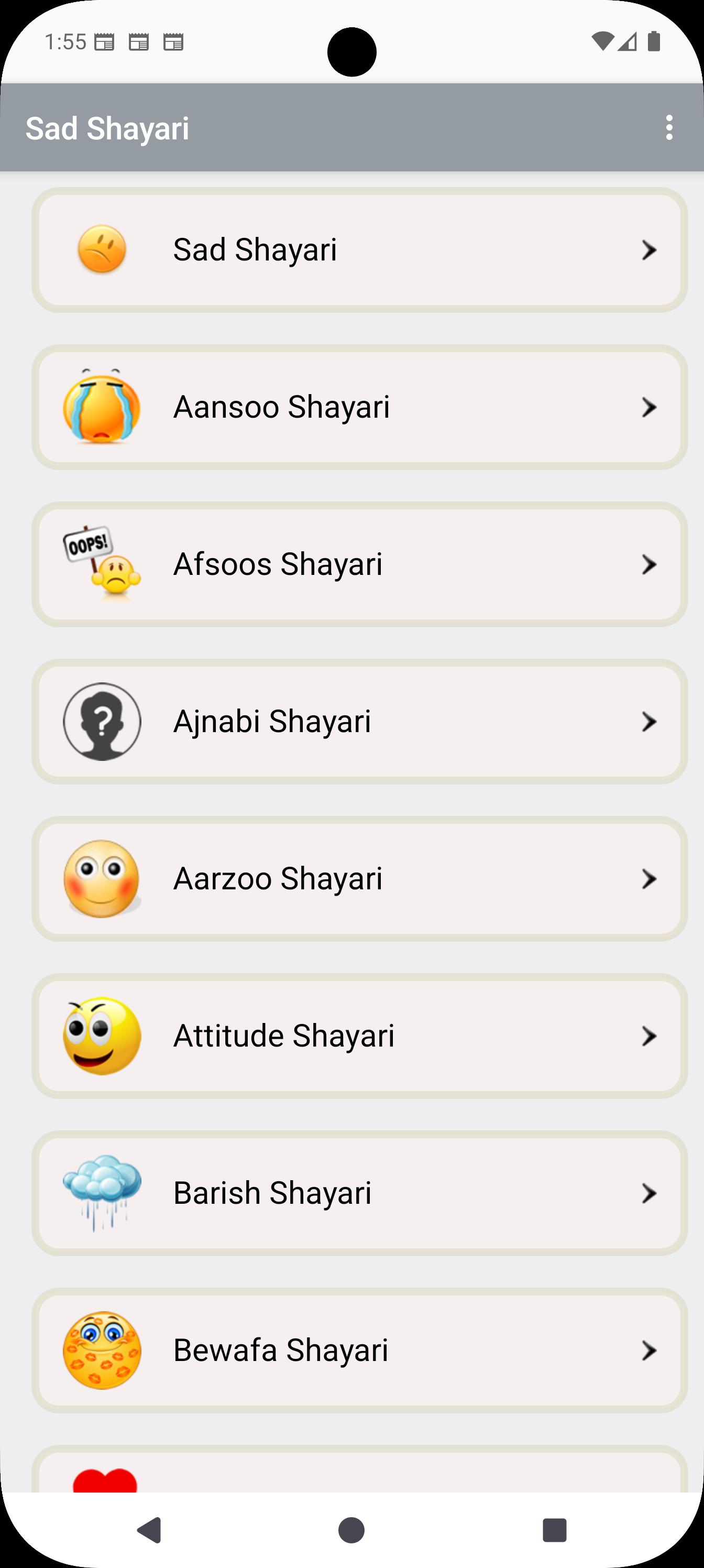Select Aansoo Shayari

[359, 407]
